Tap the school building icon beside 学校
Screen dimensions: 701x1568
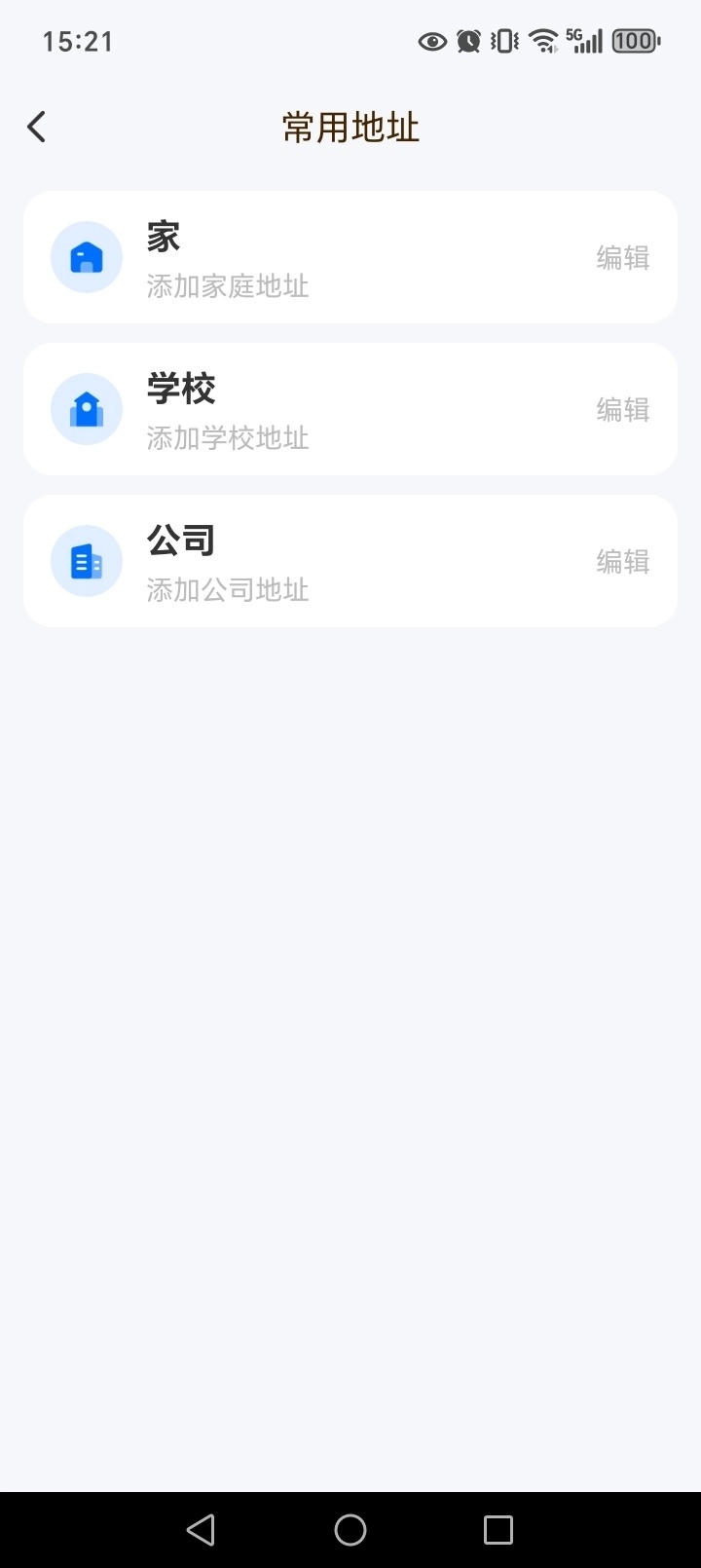(x=86, y=409)
